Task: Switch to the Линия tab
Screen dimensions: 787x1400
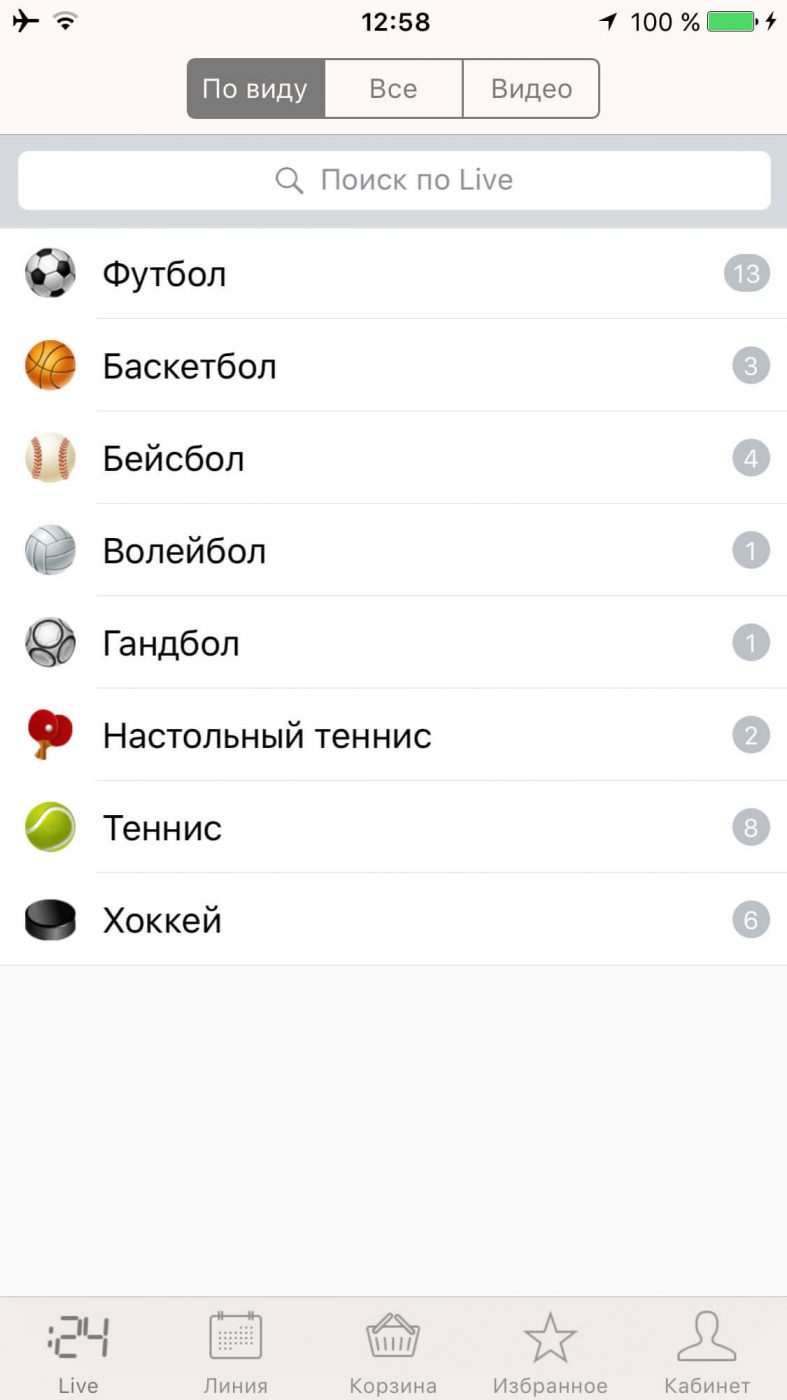Action: click(236, 1352)
